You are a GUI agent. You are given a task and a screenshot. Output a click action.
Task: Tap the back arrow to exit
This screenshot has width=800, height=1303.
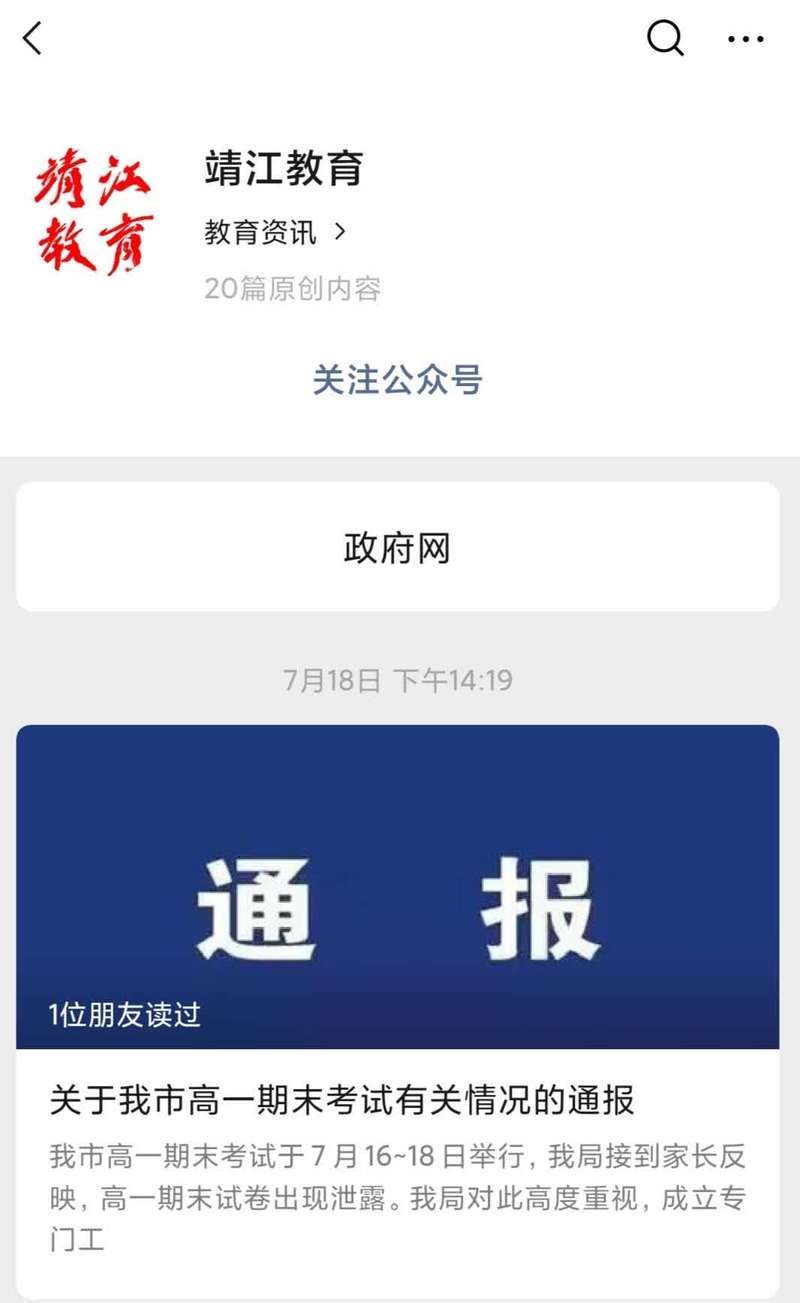[x=32, y=40]
